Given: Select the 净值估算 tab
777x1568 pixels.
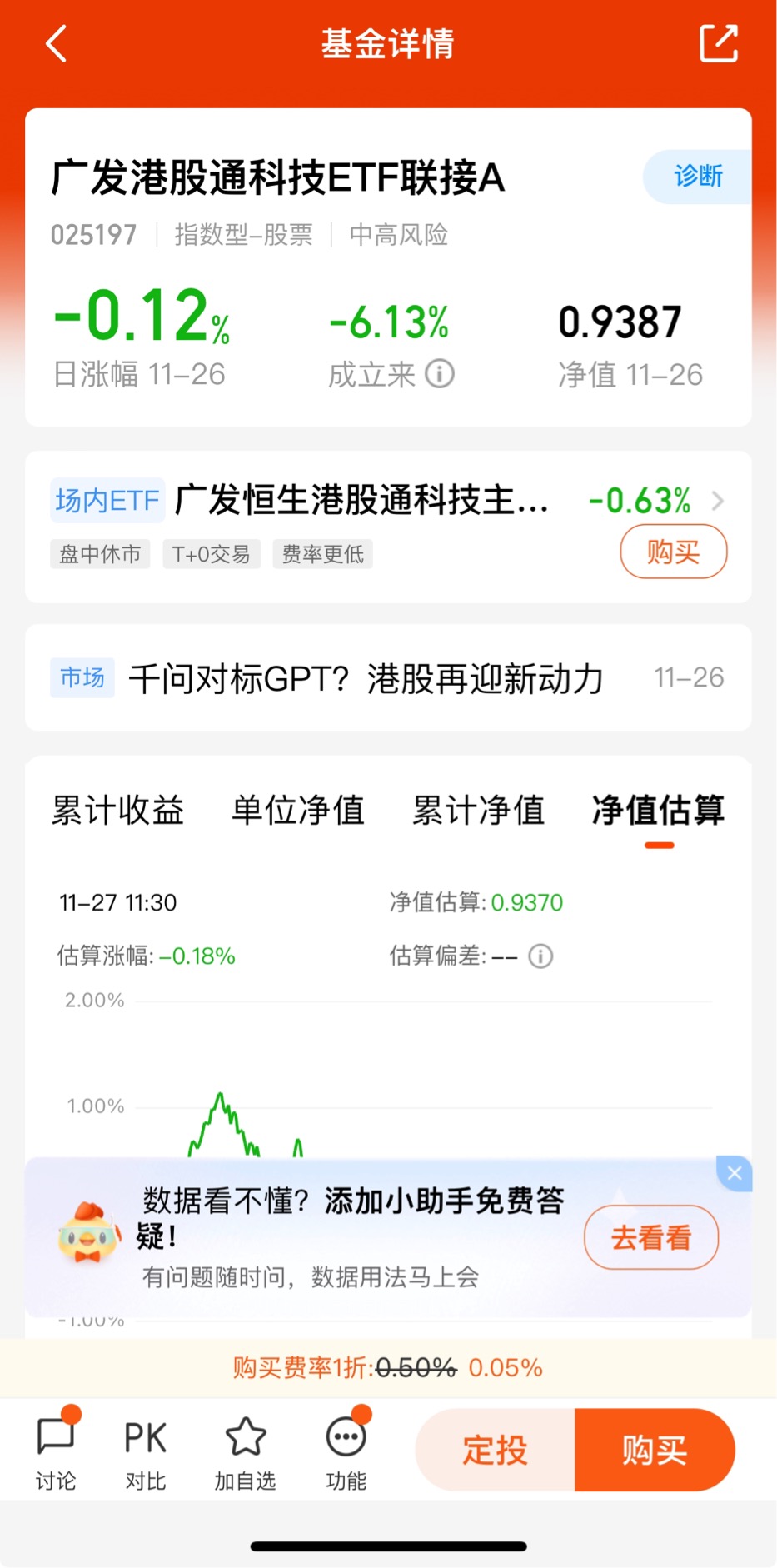Looking at the screenshot, I should (658, 811).
